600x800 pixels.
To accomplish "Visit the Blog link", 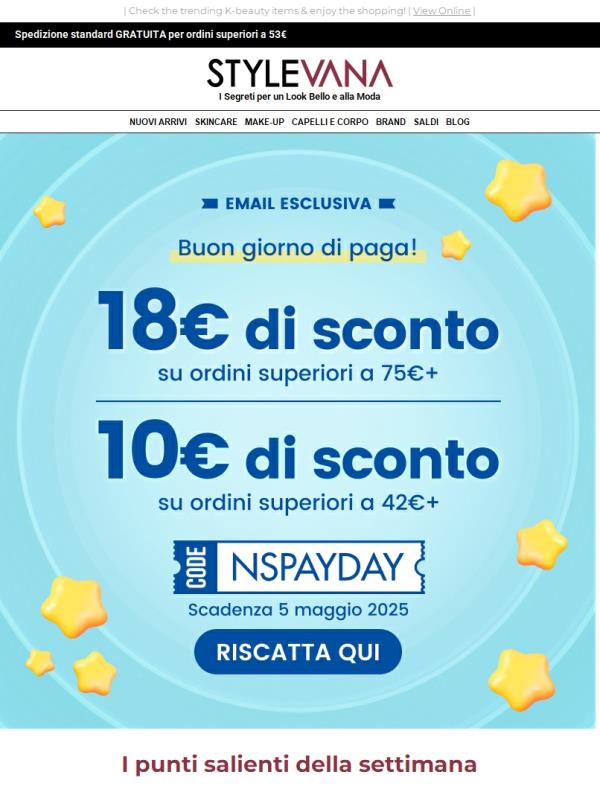I will (x=458, y=122).
